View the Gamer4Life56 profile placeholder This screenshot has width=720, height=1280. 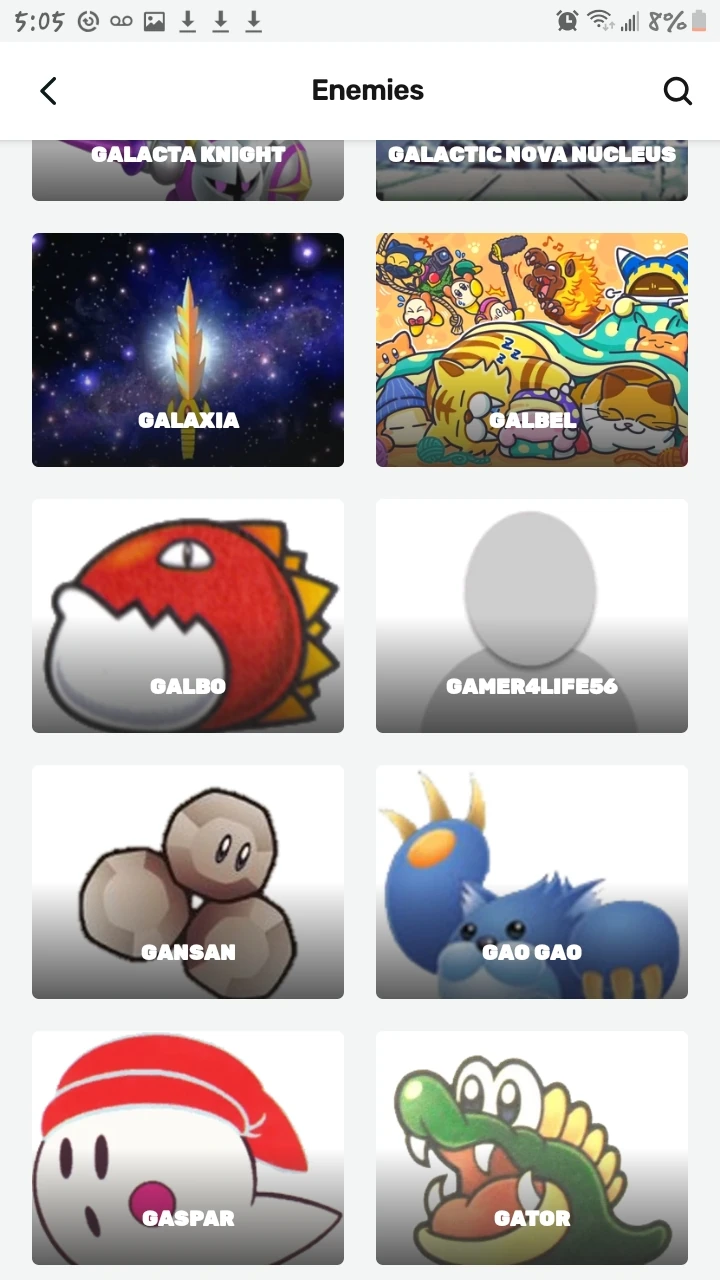point(531,616)
